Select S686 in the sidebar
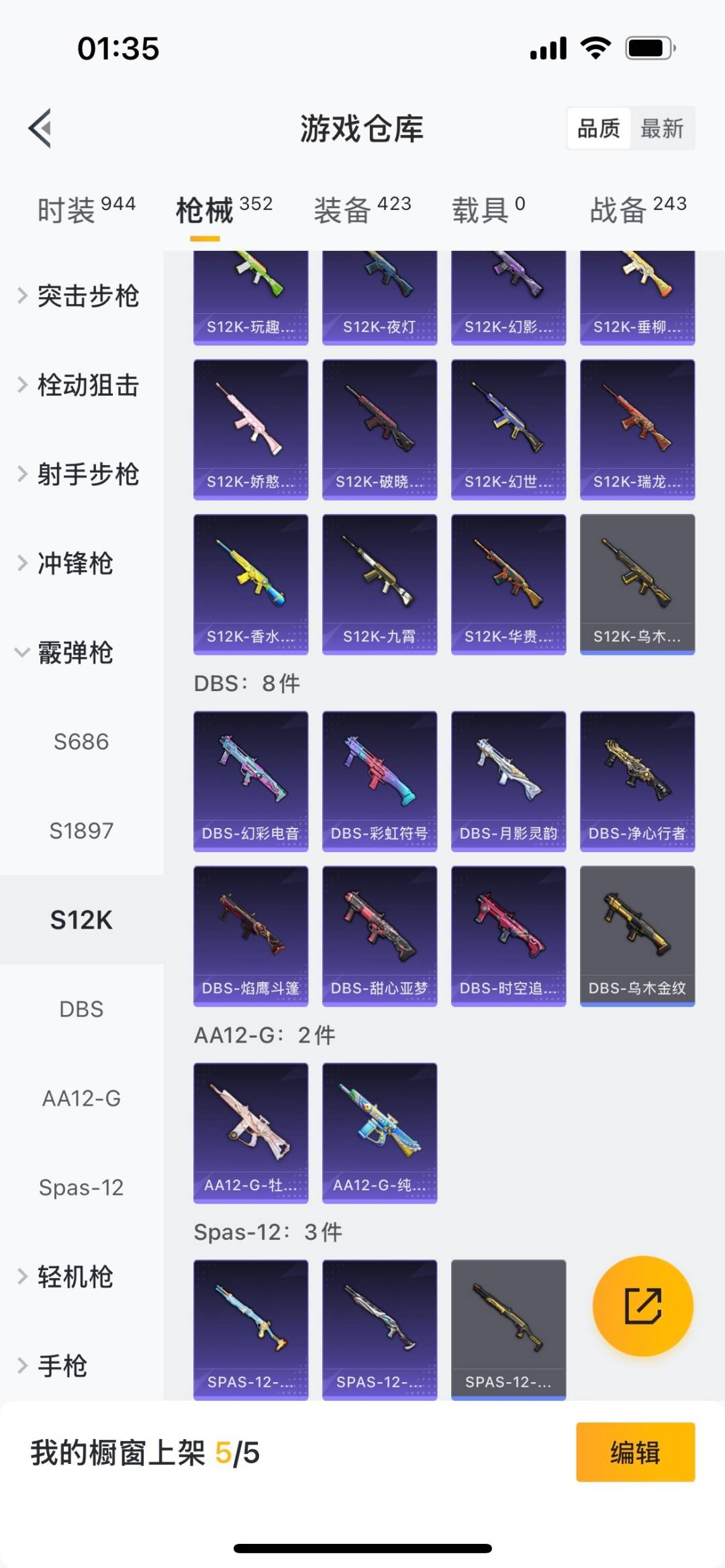The width and height of the screenshot is (725, 1568). click(x=81, y=742)
